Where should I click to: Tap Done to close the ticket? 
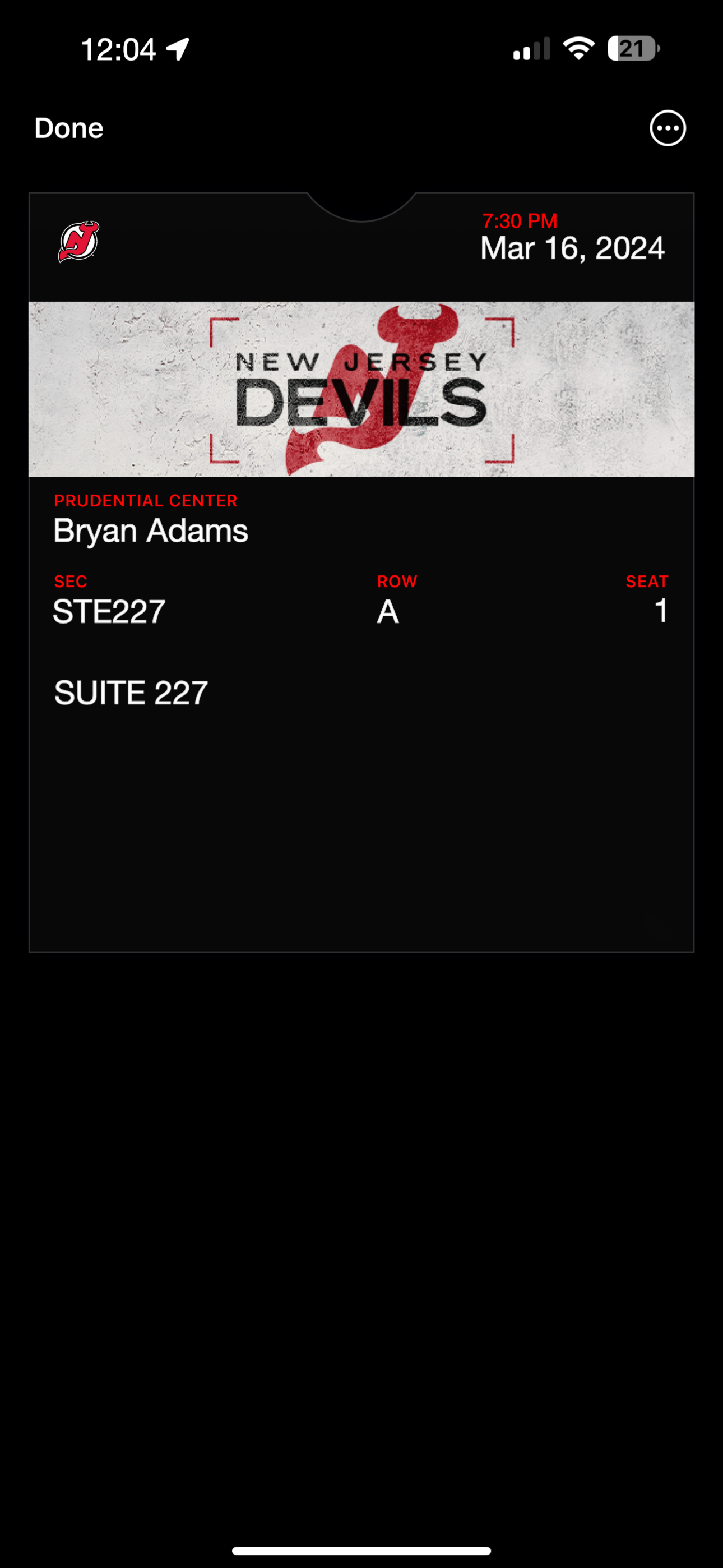coord(69,128)
